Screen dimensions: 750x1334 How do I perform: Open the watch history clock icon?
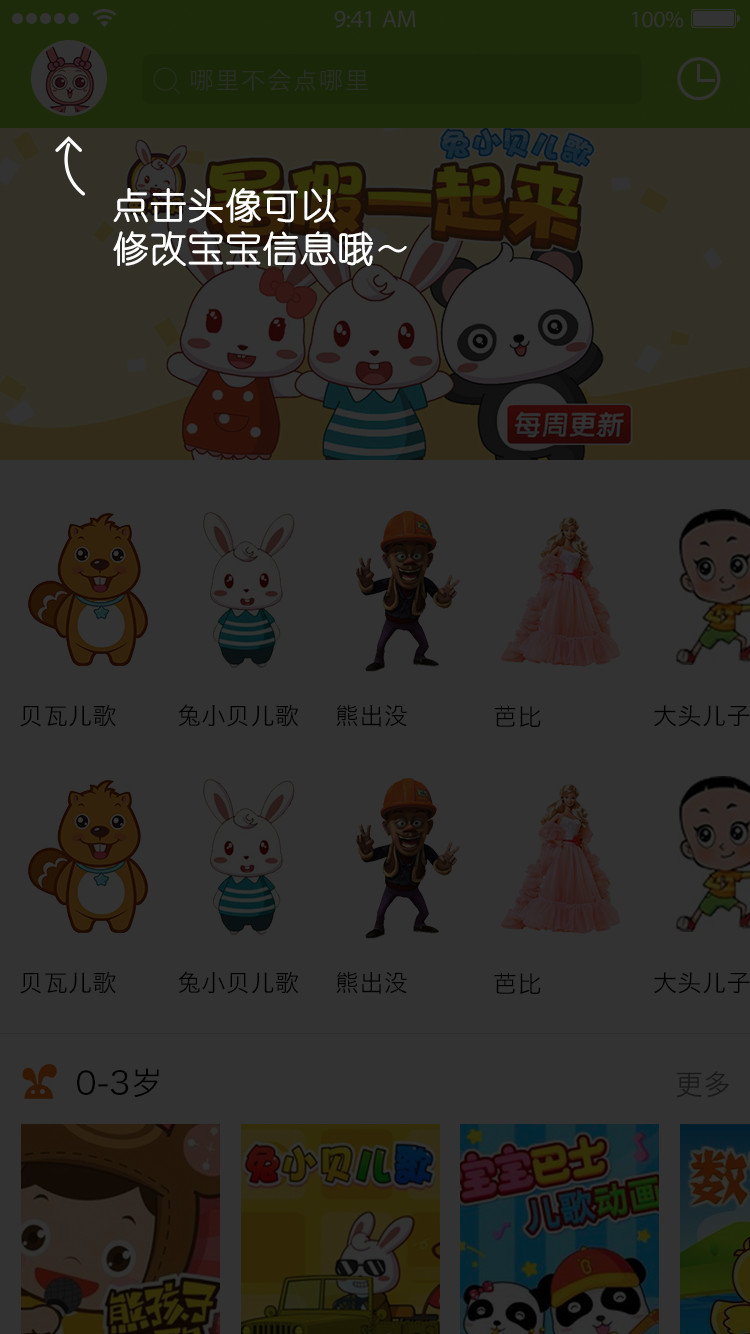[698, 79]
